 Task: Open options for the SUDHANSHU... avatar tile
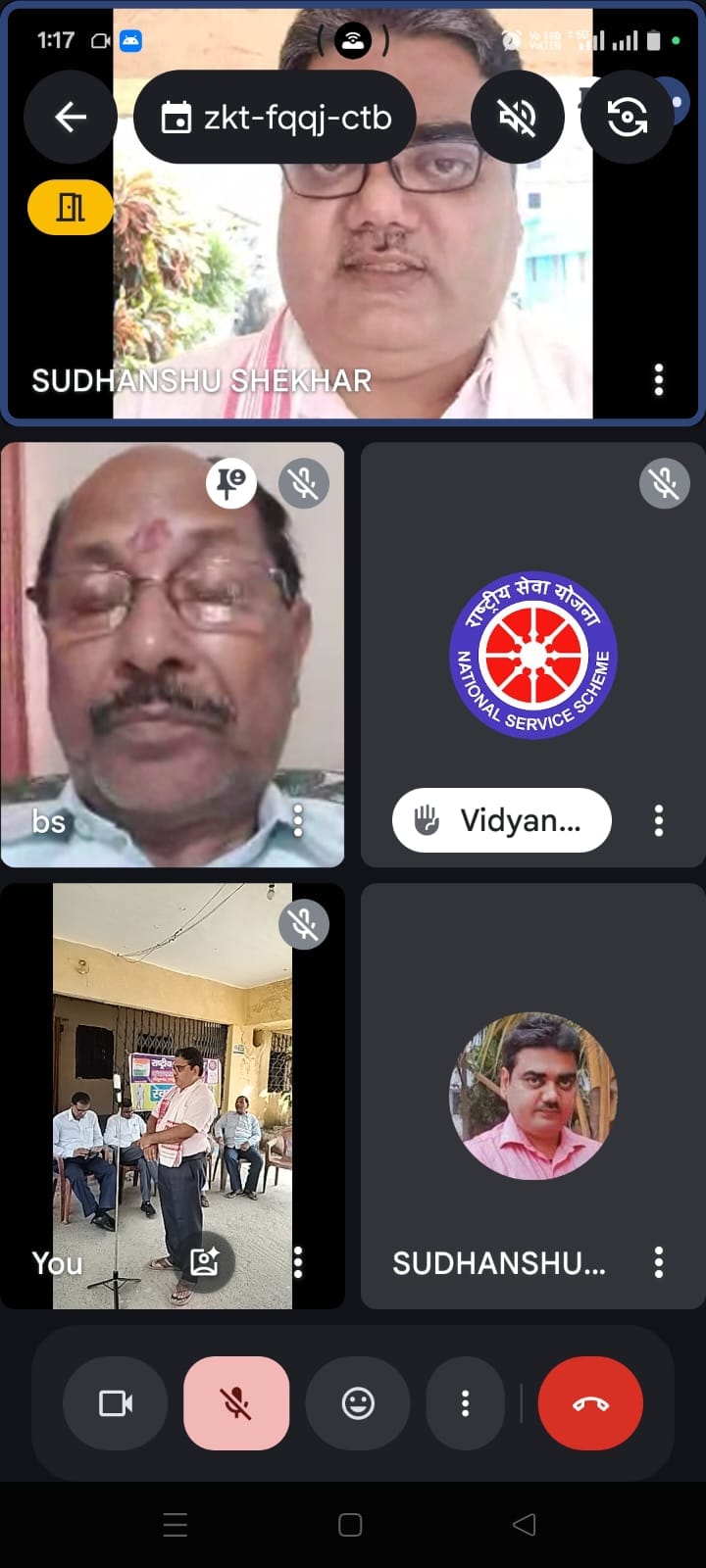coord(659,1262)
